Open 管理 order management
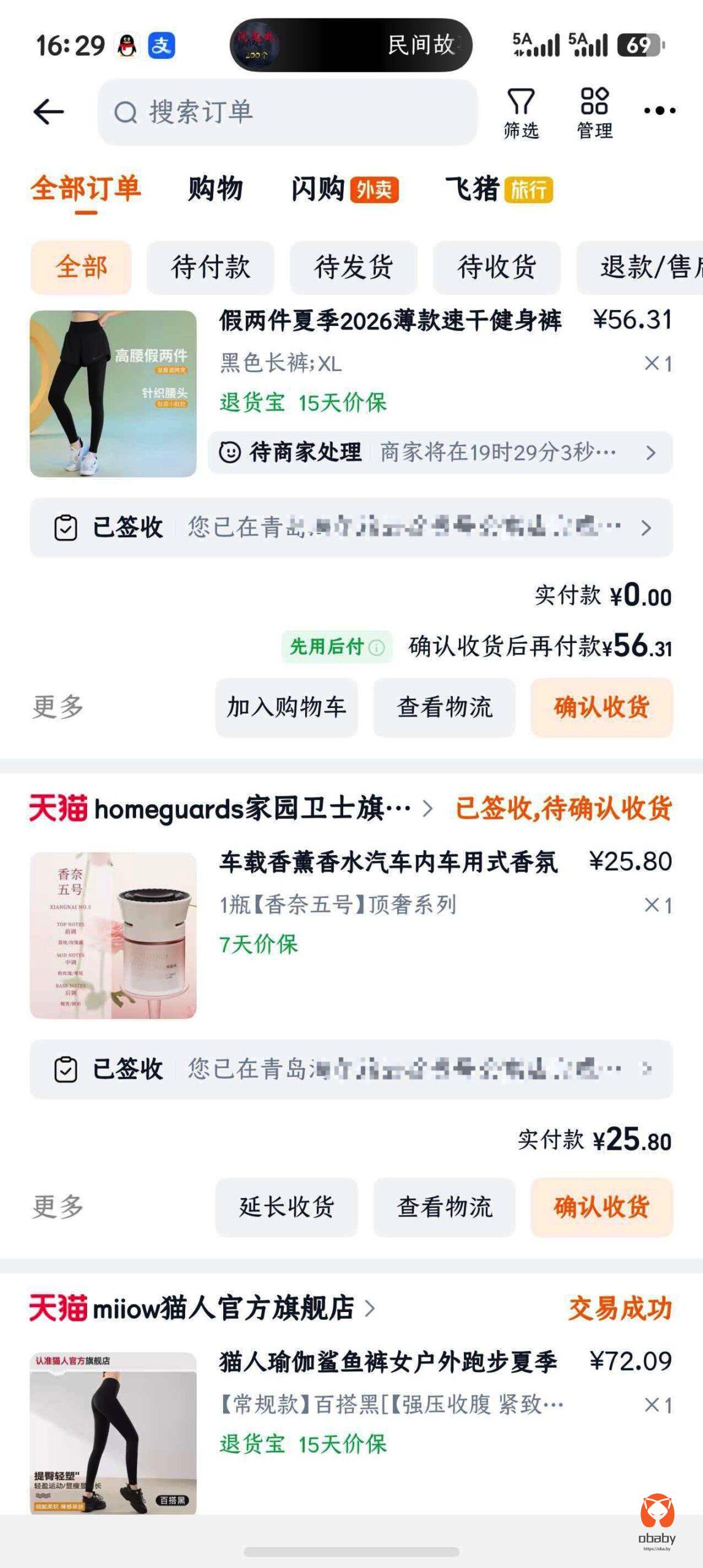The image size is (703, 1568). click(595, 113)
